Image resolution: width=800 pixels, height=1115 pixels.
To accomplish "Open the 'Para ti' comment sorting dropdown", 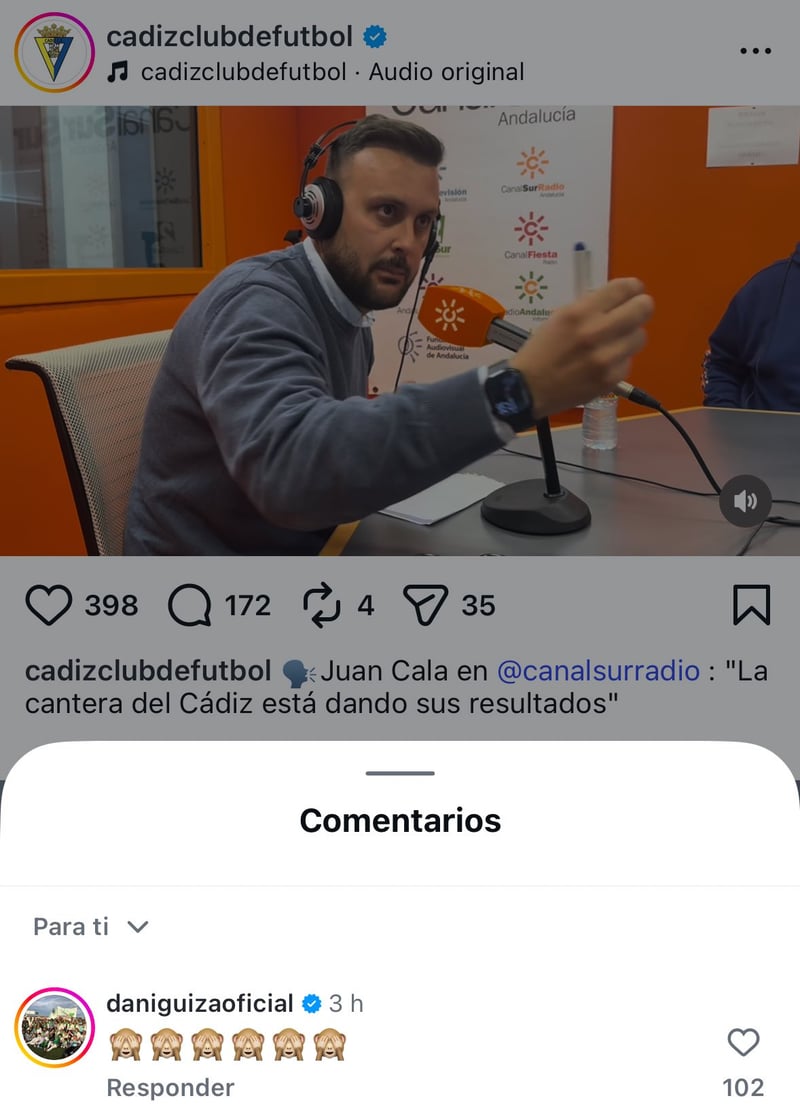I will 90,927.
